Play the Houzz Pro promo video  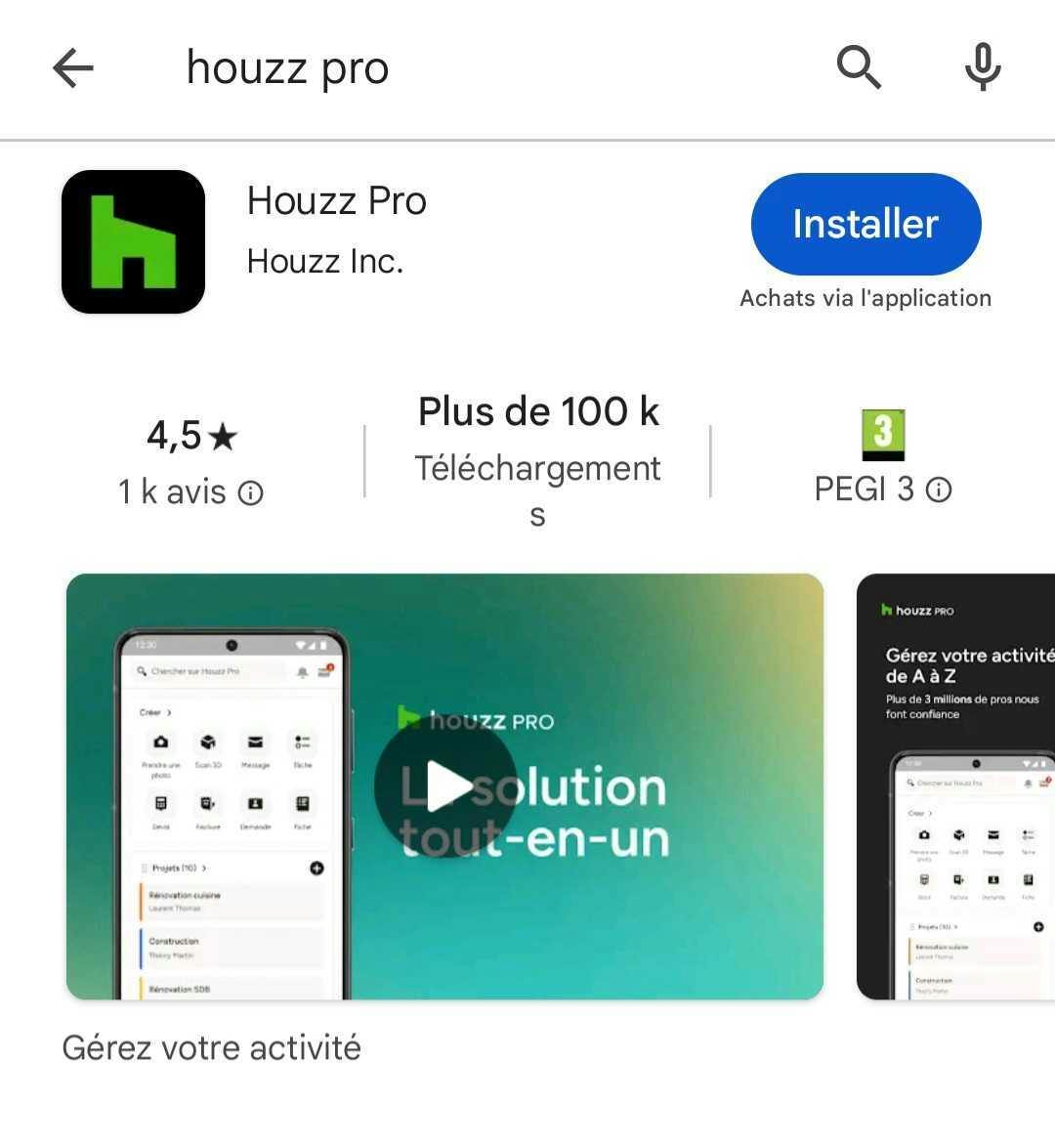tap(445, 787)
